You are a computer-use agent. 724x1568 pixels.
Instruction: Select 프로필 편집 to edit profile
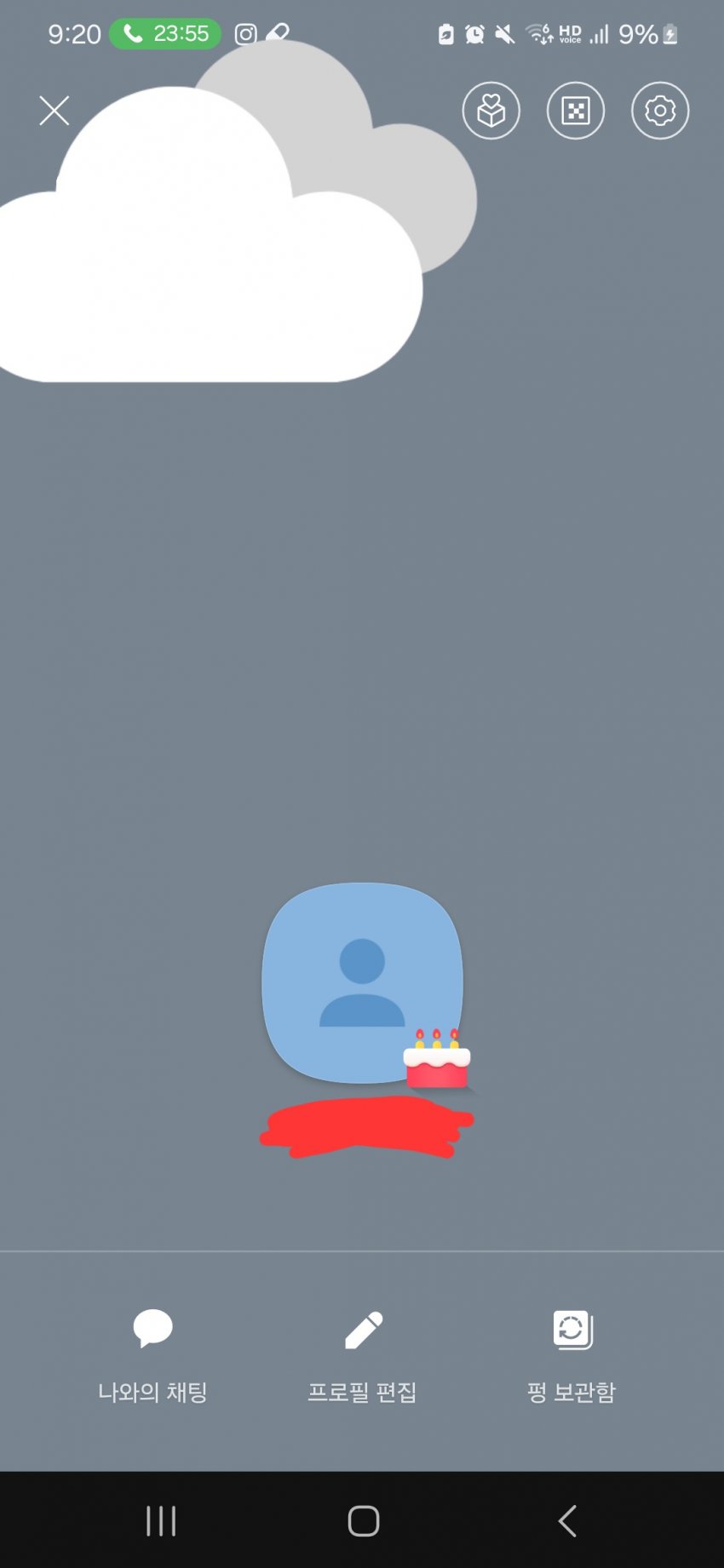pos(362,1353)
